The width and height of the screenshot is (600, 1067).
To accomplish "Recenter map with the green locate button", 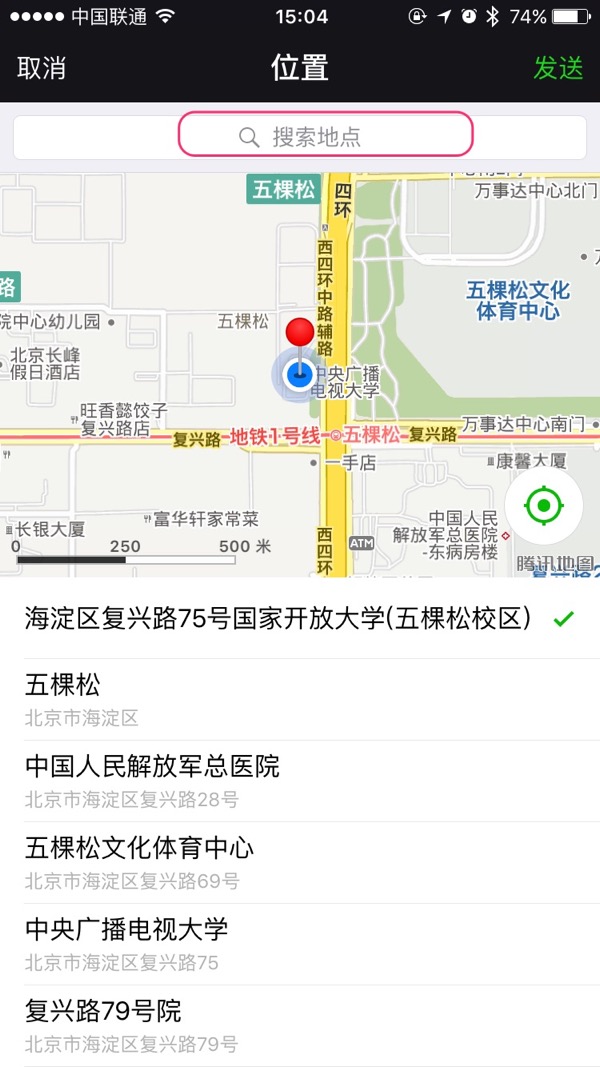I will pyautogui.click(x=543, y=507).
